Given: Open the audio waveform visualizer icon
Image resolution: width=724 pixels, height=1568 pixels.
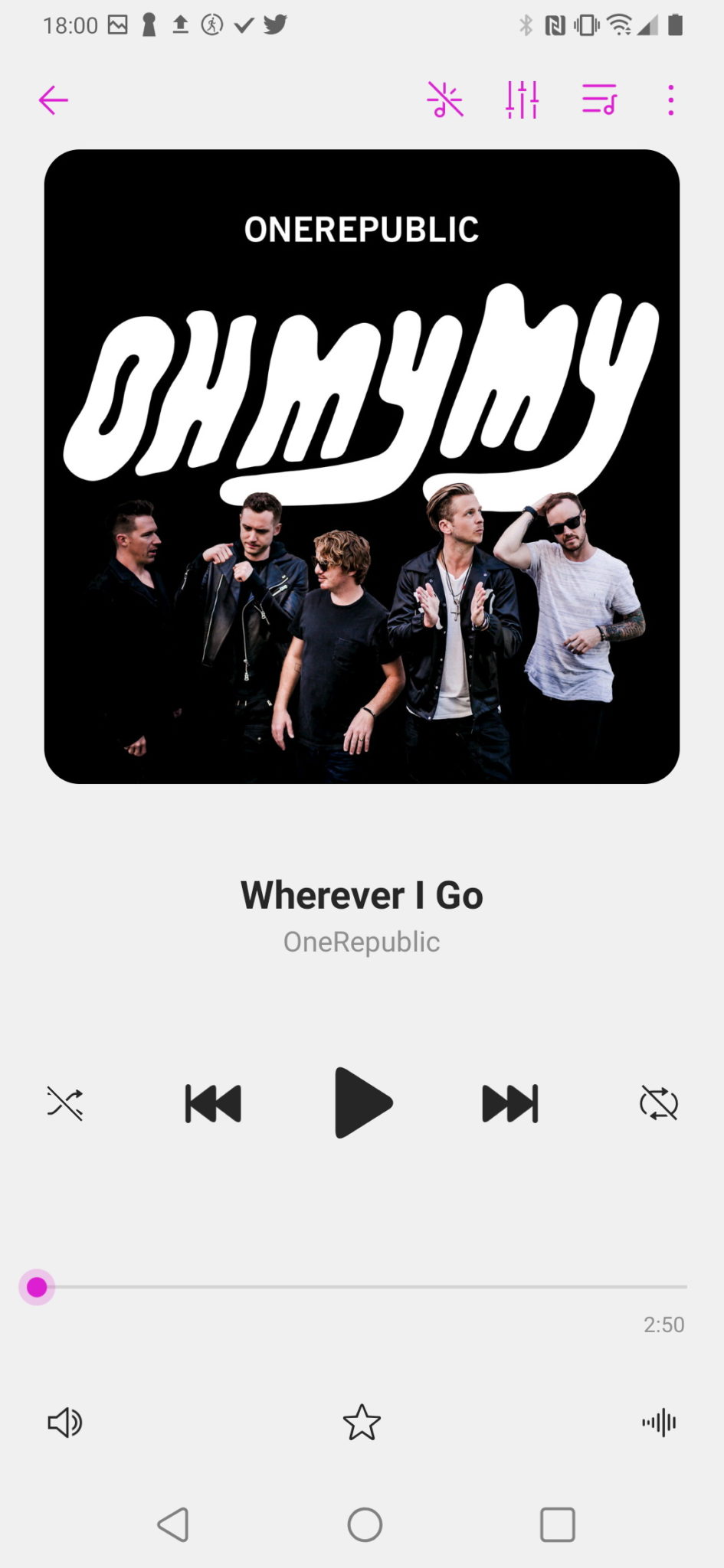Looking at the screenshot, I should point(659,1423).
